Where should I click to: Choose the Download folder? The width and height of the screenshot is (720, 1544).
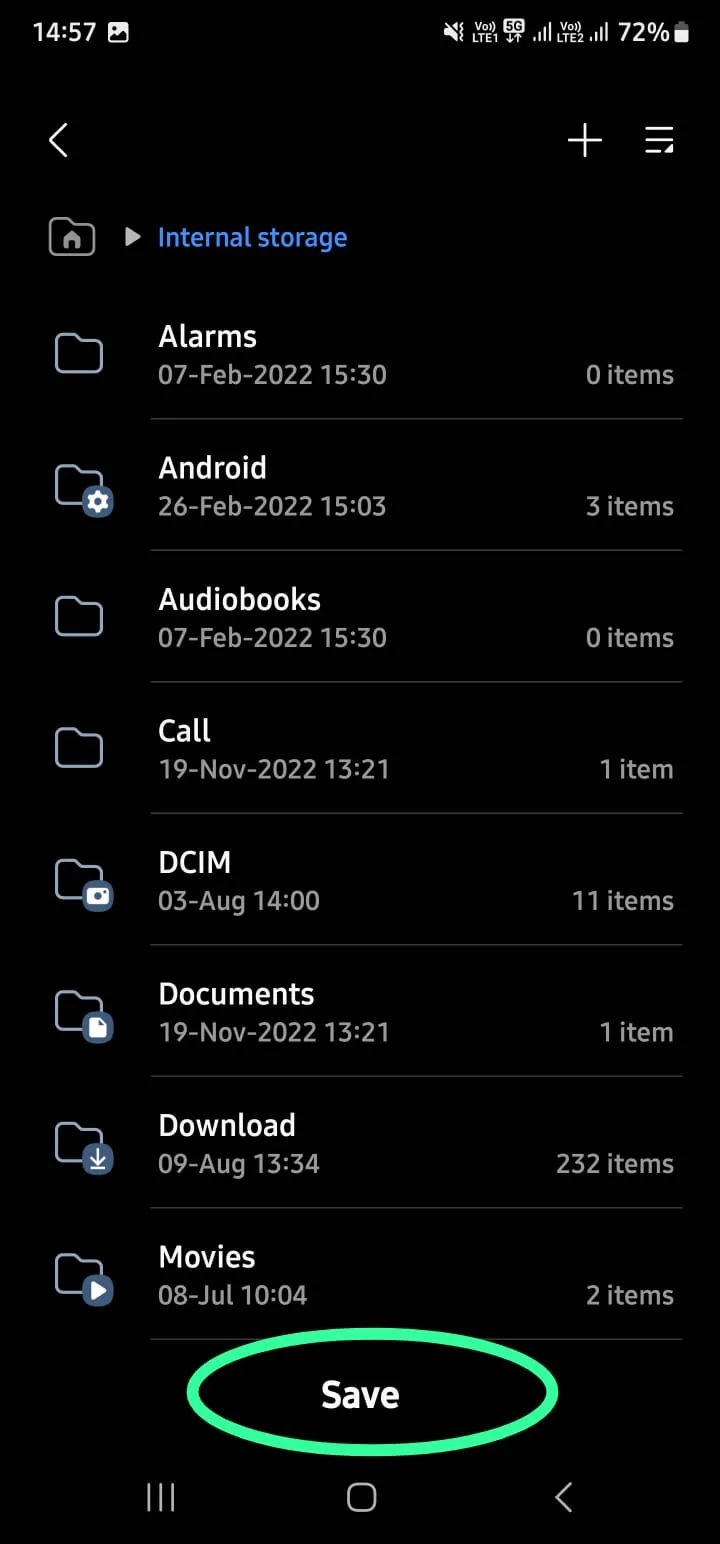[x=360, y=1144]
